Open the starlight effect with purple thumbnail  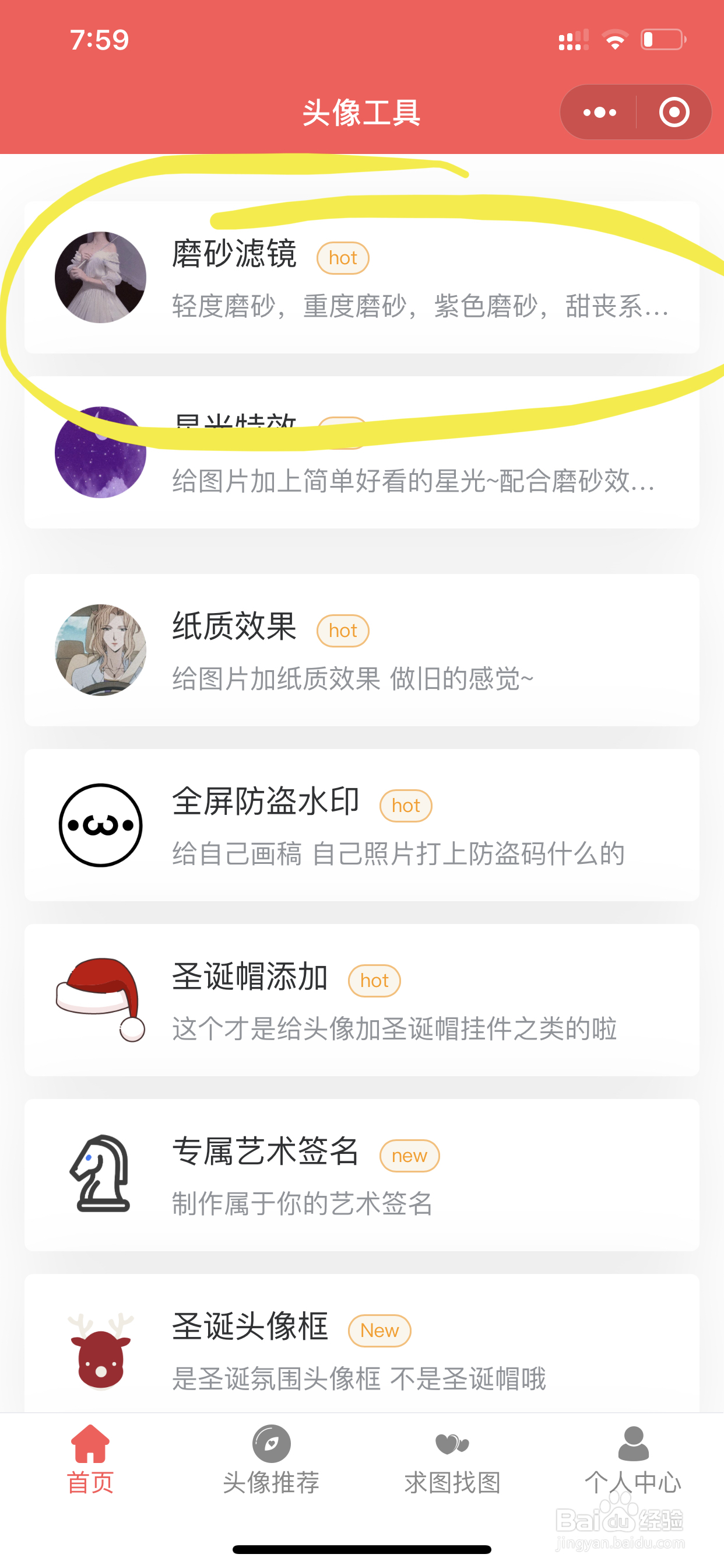click(x=362, y=452)
